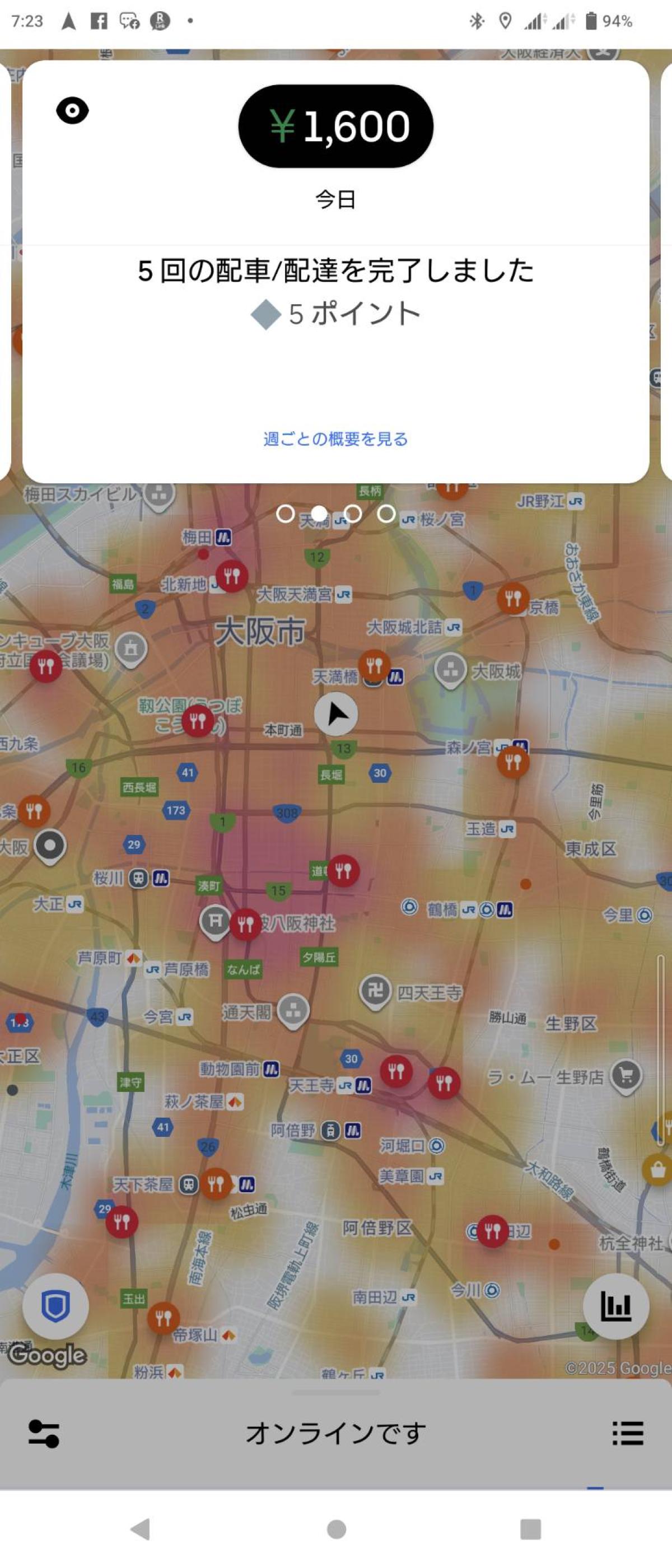Expand the オンラインです status panel
The image size is (672, 1568).
point(335,1434)
